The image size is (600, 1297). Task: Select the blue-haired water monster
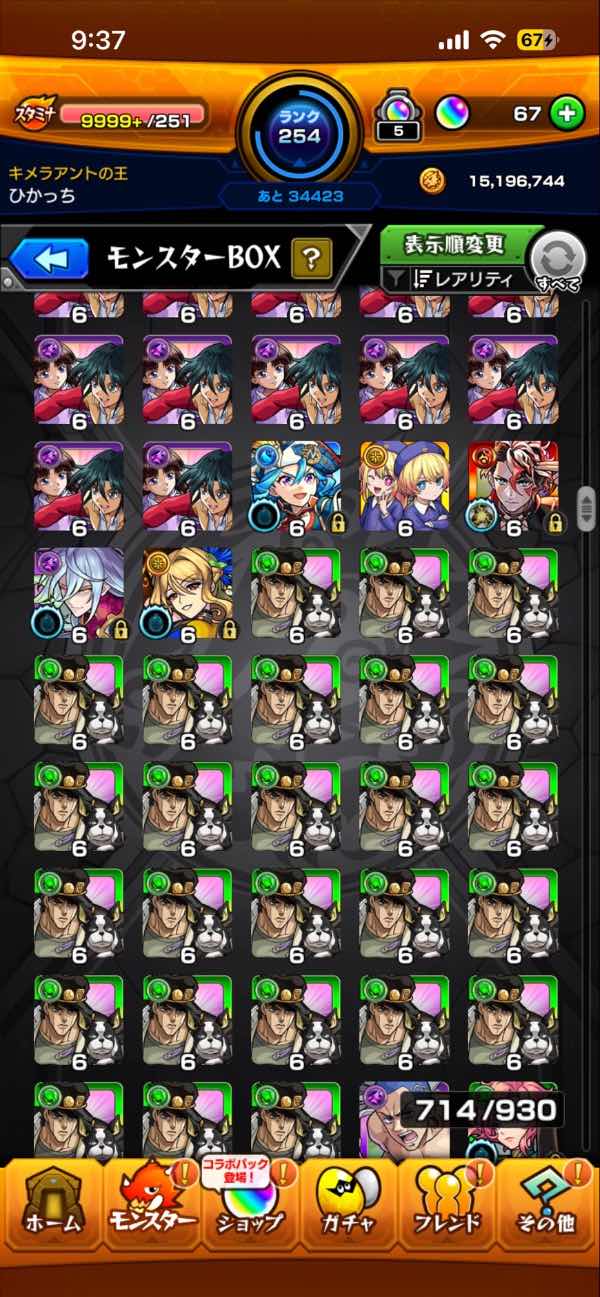pos(296,487)
